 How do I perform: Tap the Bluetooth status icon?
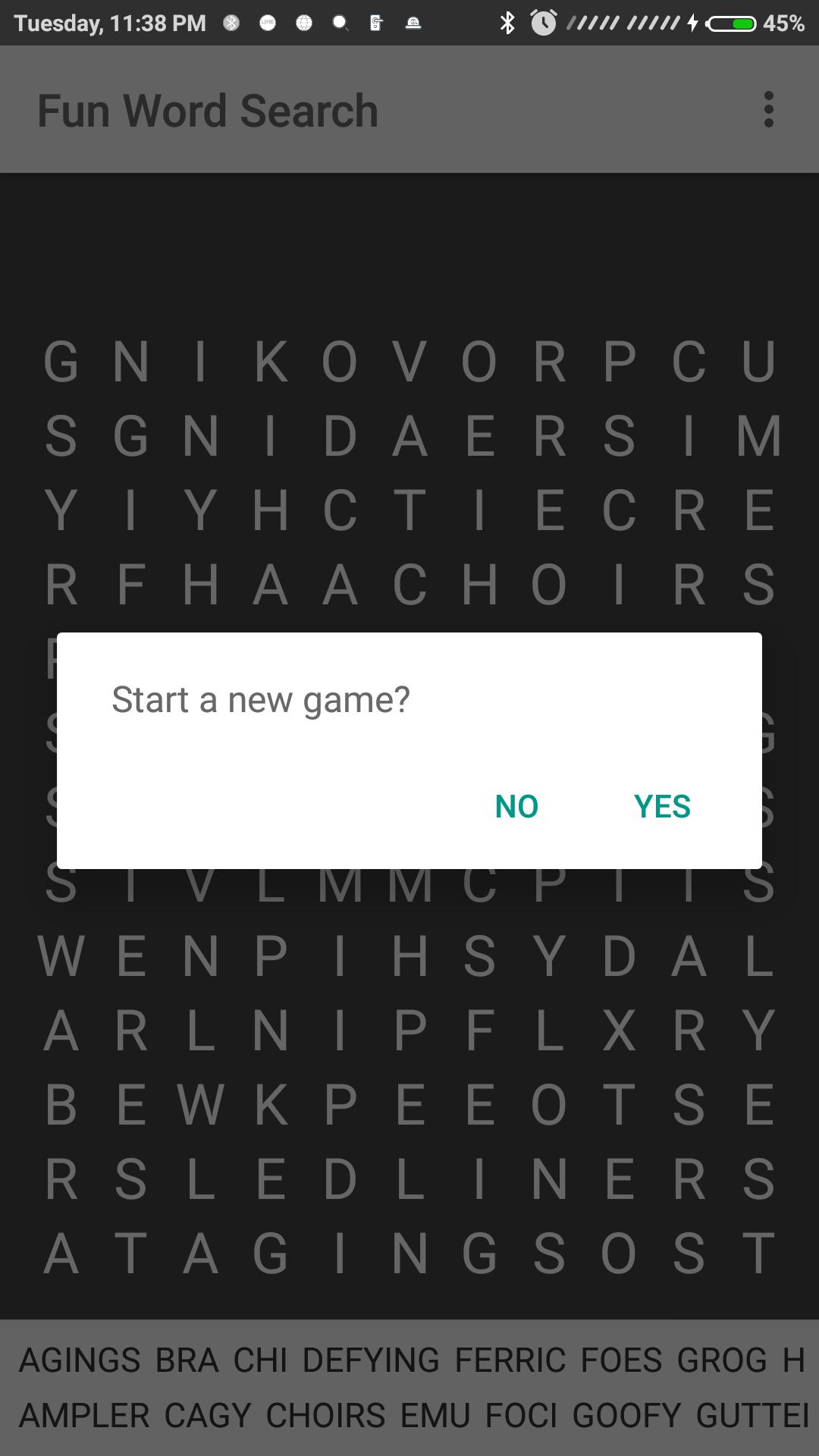[x=510, y=23]
